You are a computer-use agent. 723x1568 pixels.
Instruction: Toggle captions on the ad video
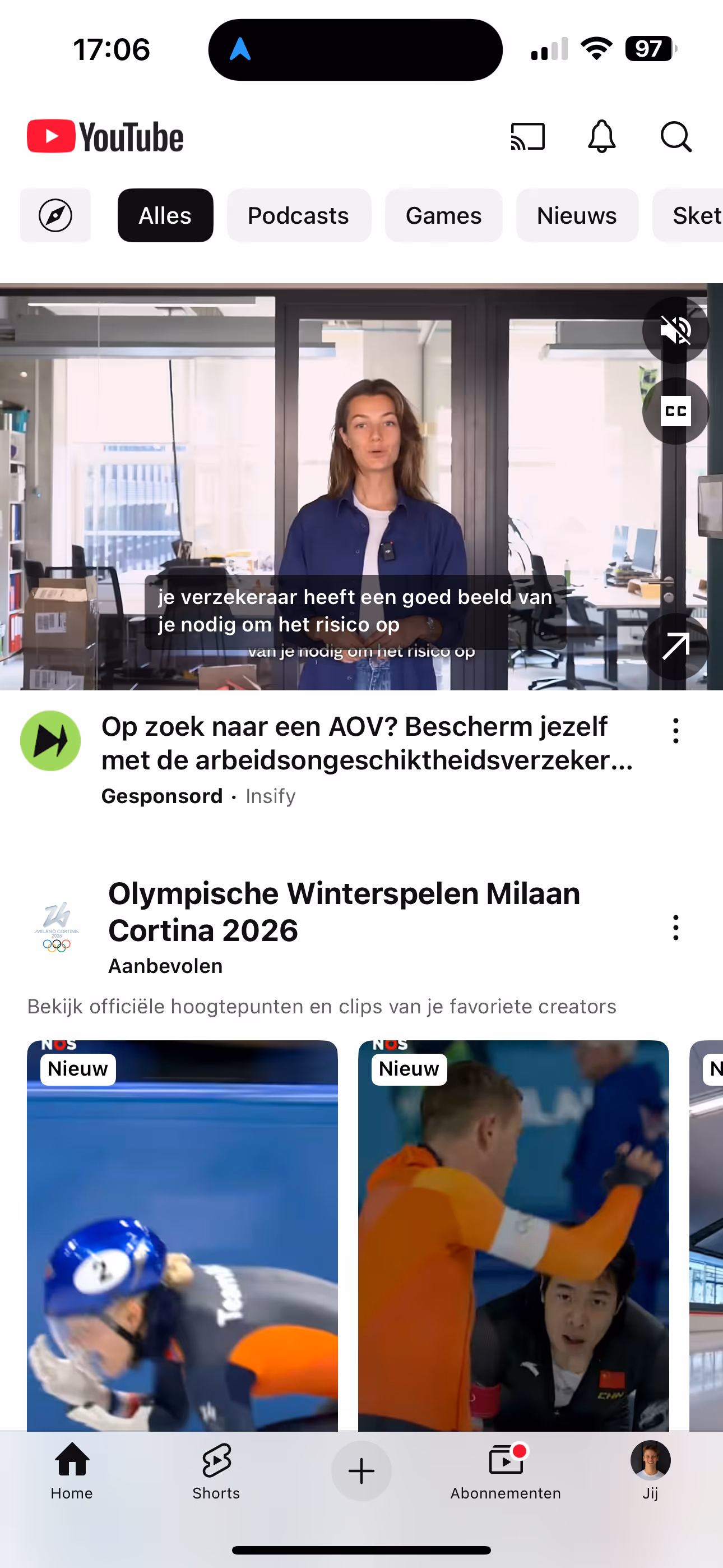[x=675, y=411]
